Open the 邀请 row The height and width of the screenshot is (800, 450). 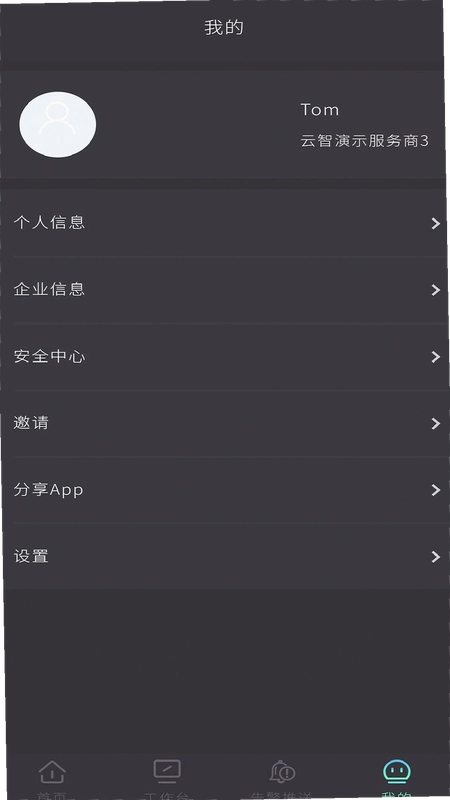[x=225, y=423]
